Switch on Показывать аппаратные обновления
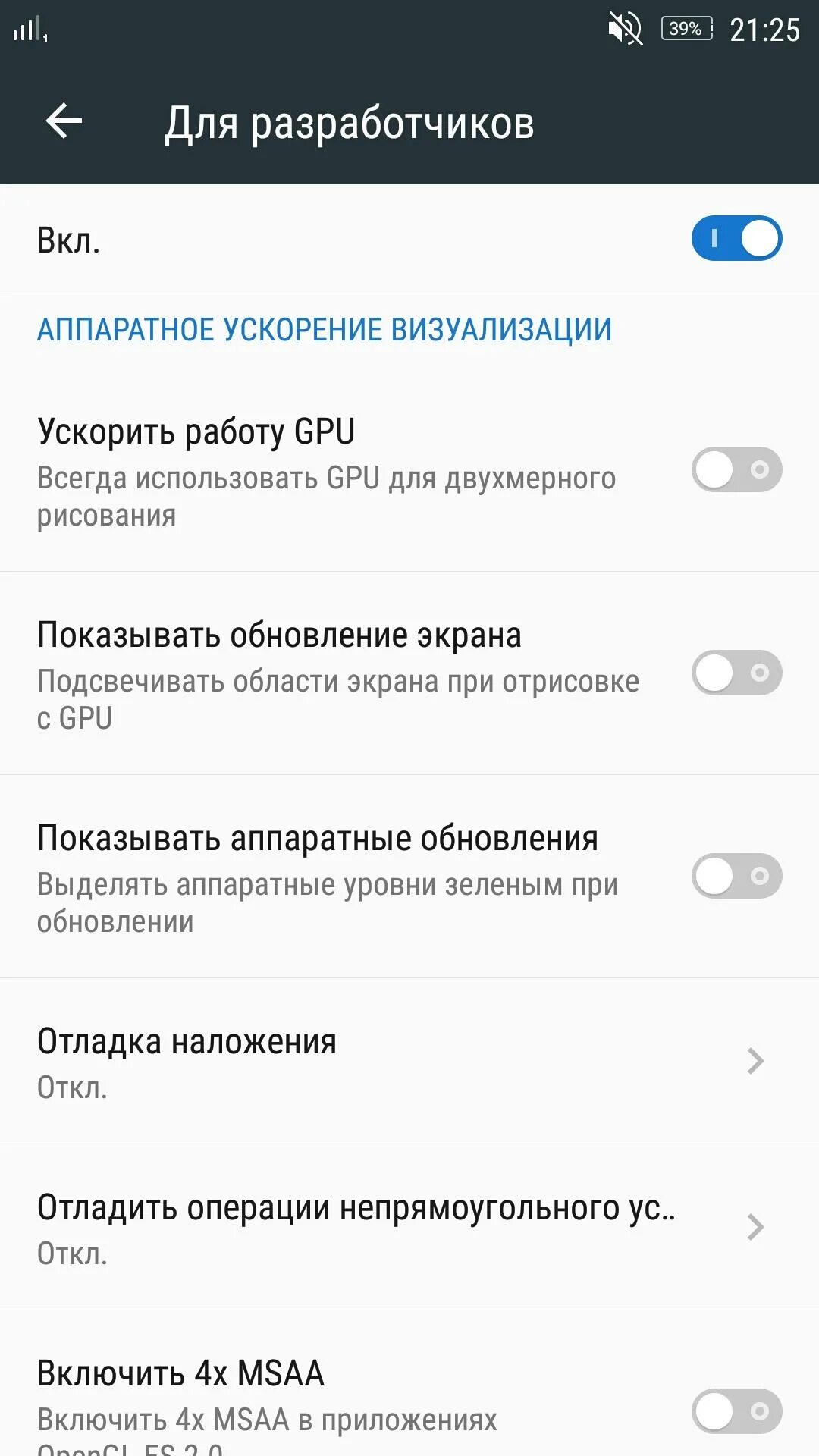Image resolution: width=819 pixels, height=1456 pixels. point(736,876)
